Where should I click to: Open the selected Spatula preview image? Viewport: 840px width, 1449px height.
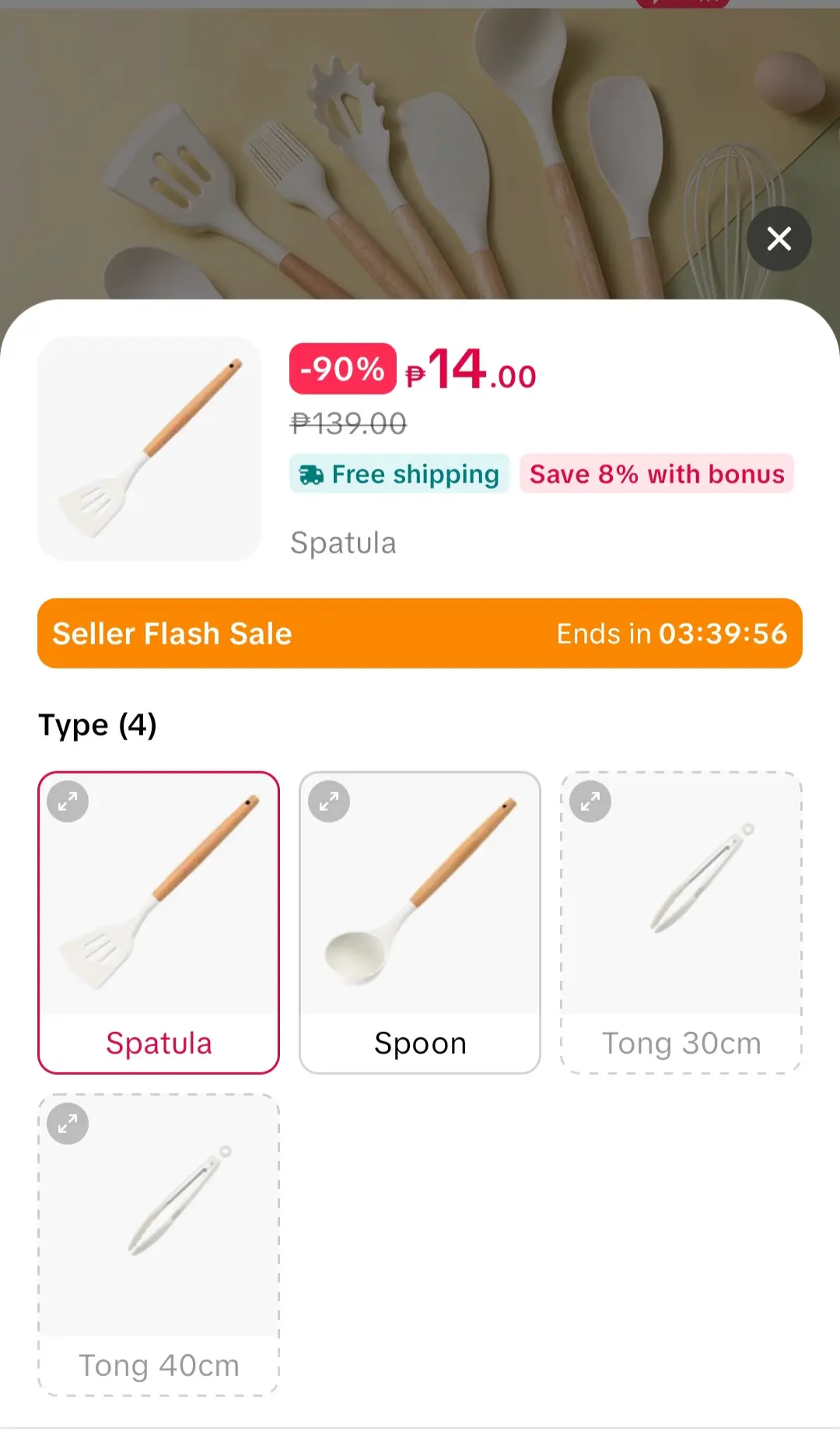pyautogui.click(x=149, y=448)
